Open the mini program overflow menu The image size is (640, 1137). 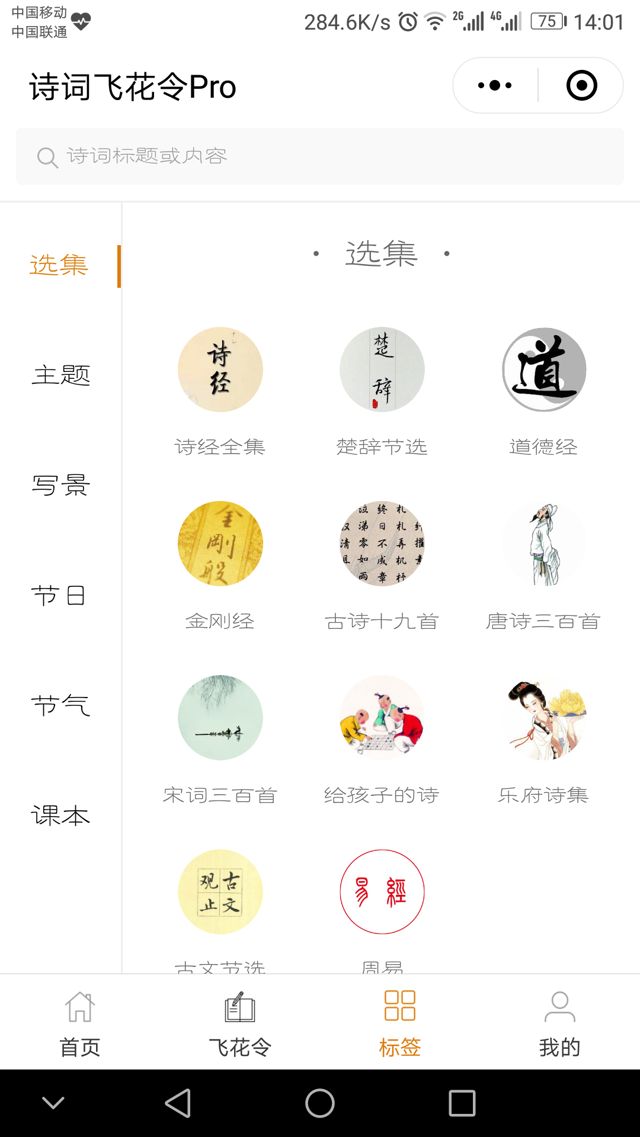(495, 86)
